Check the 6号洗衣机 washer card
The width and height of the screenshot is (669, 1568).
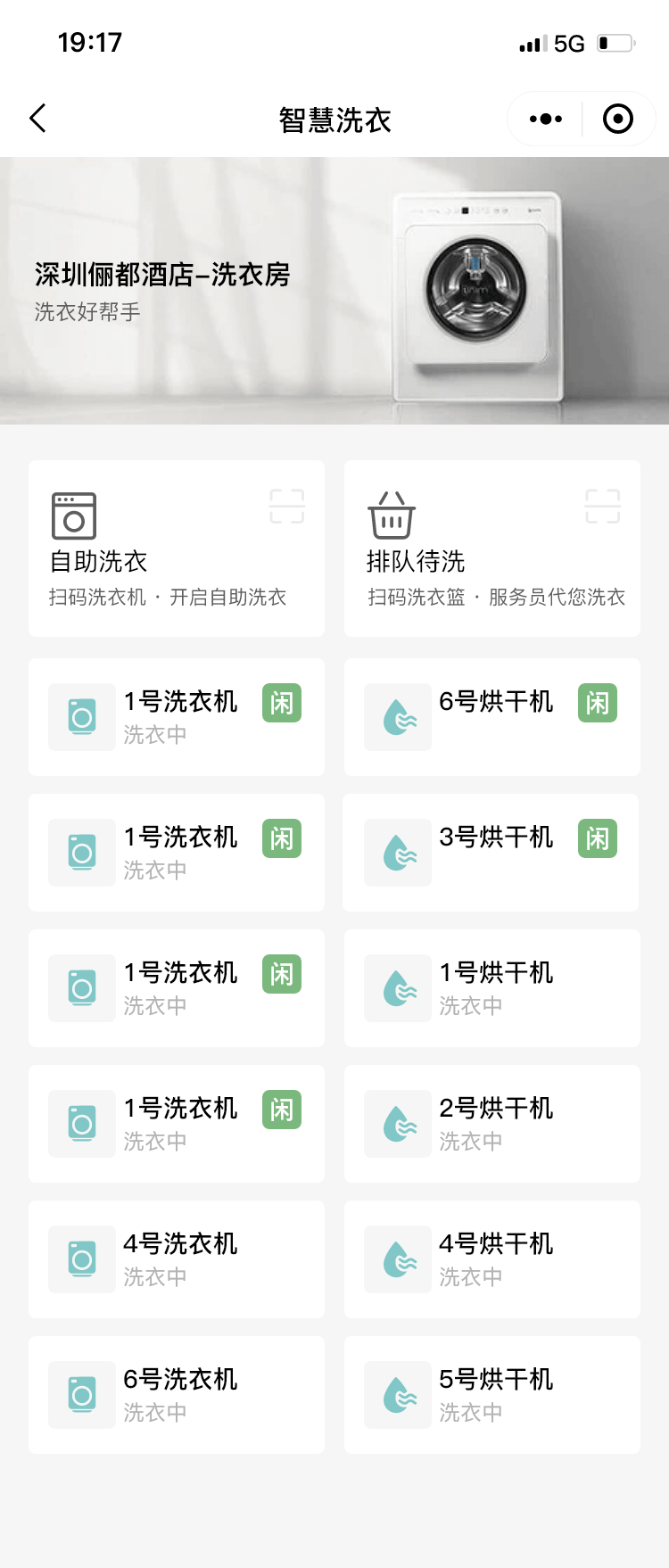(177, 1395)
